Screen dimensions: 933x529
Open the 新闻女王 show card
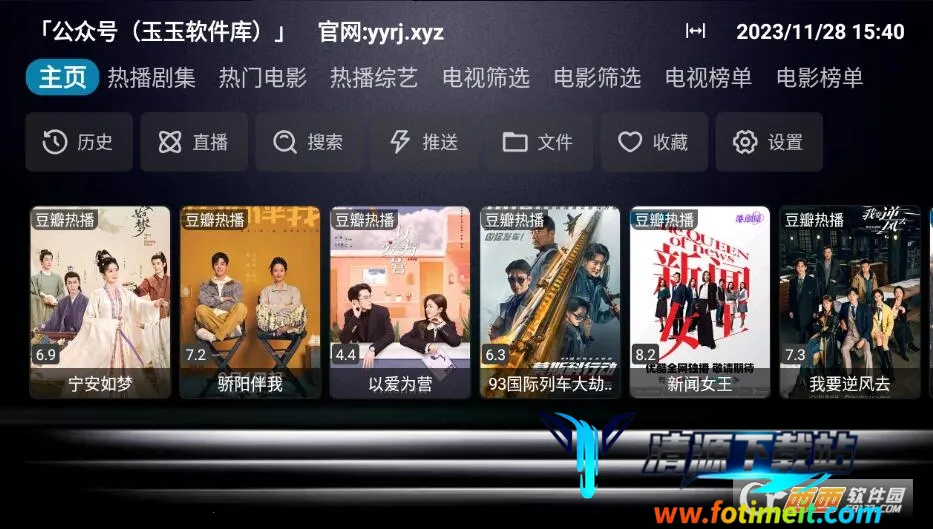700,302
